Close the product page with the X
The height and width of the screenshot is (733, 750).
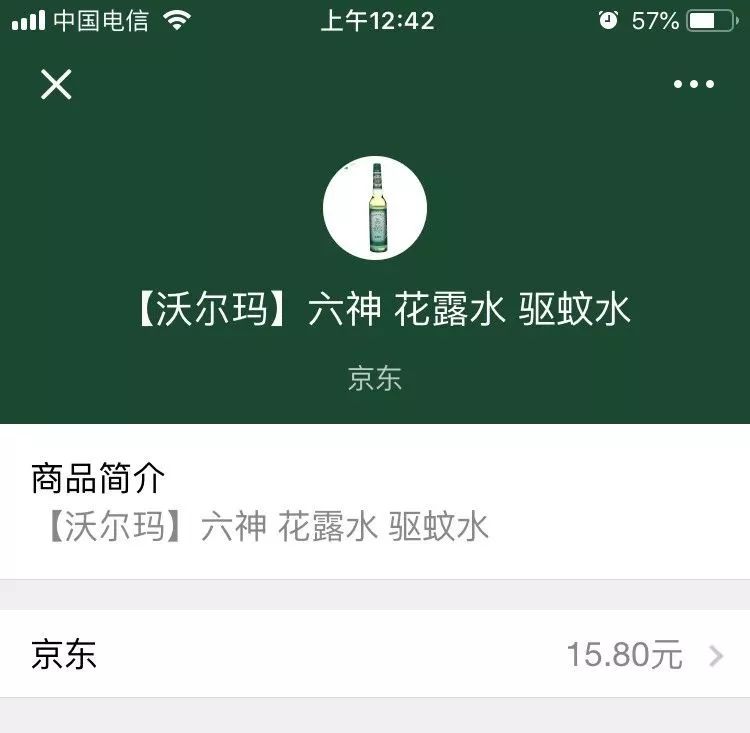pos(56,85)
